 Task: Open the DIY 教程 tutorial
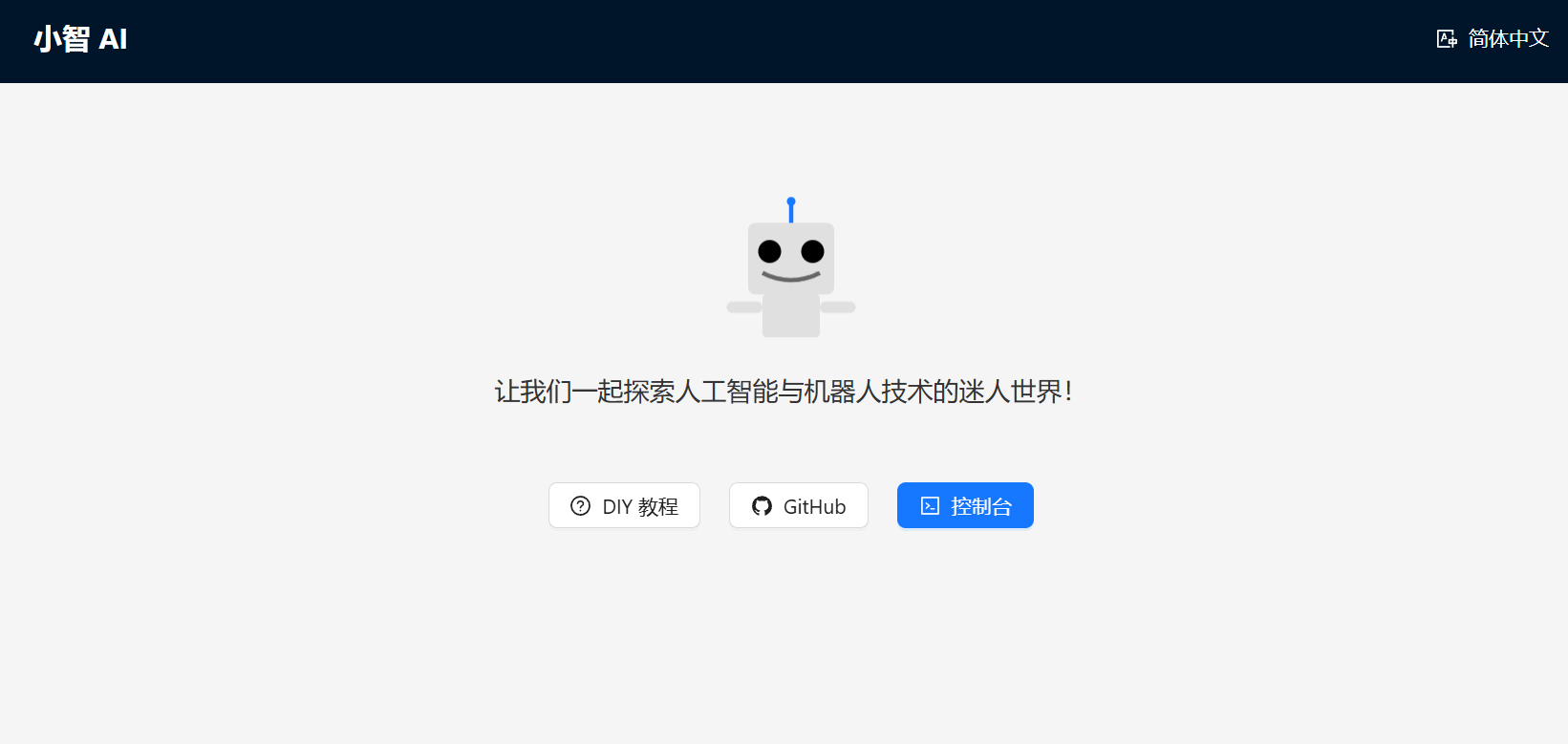click(624, 505)
